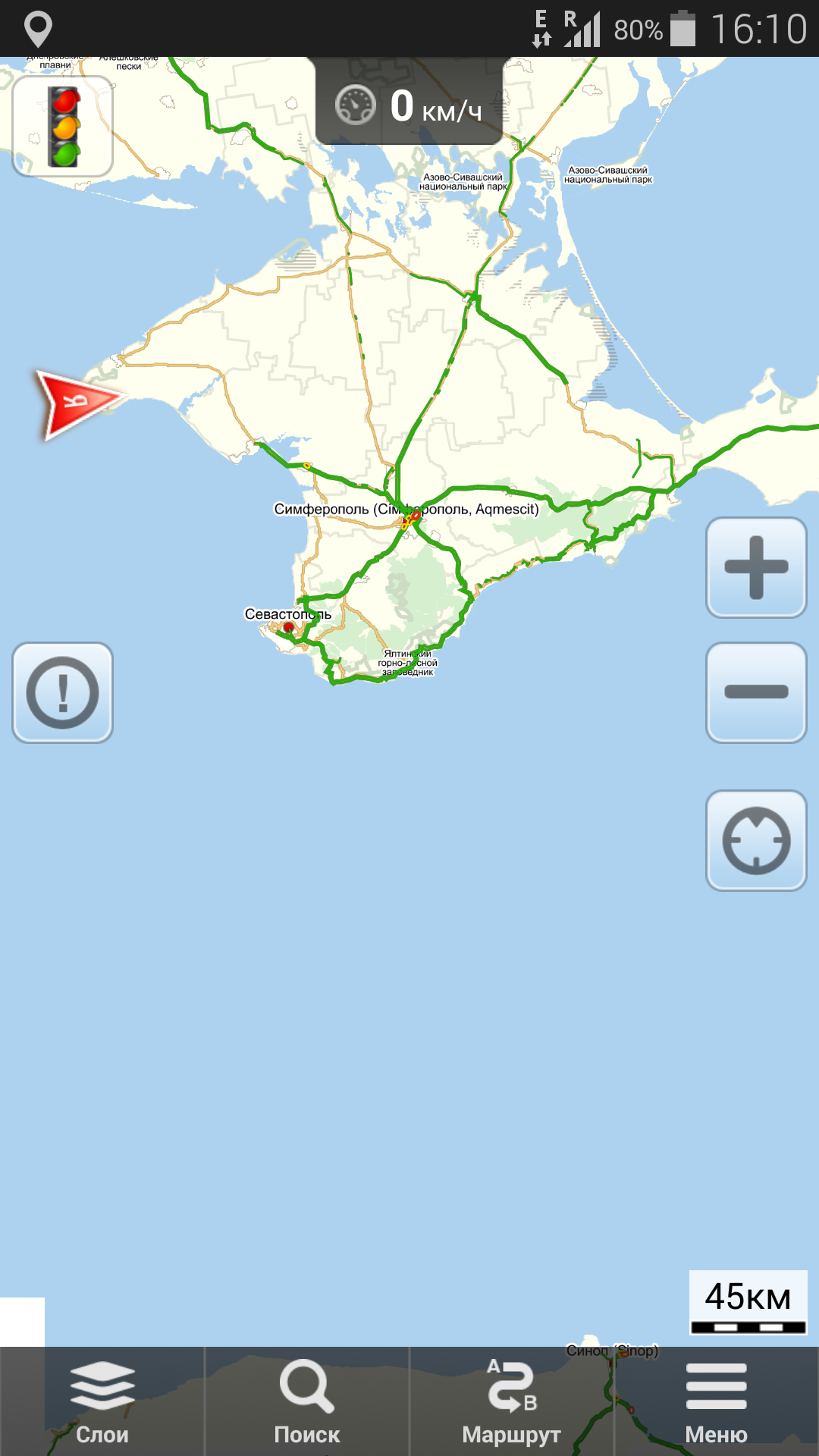Open the Слои layers tab
The image size is (819, 1456).
pos(102,1401)
